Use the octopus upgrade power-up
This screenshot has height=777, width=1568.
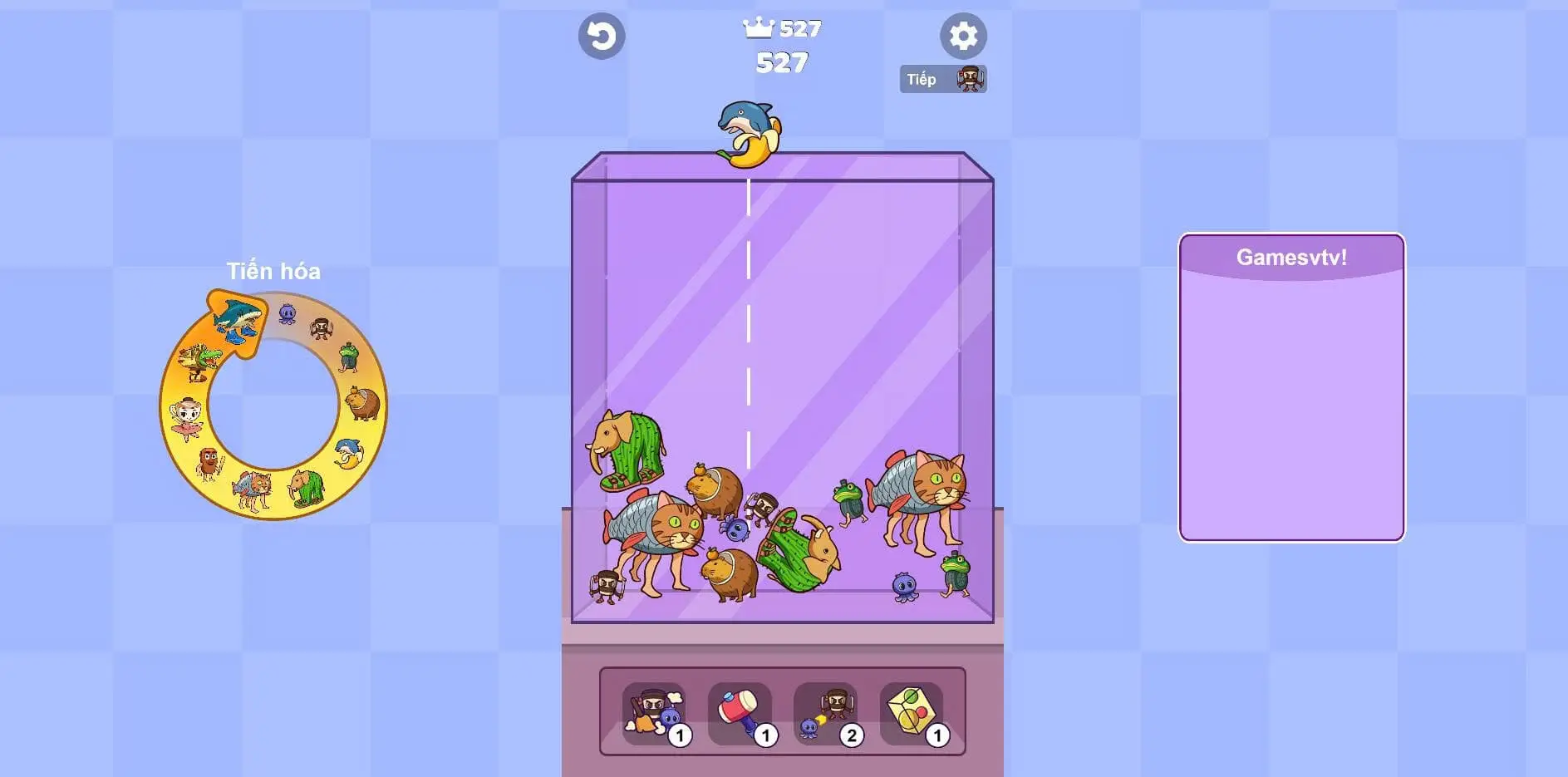coord(826,713)
